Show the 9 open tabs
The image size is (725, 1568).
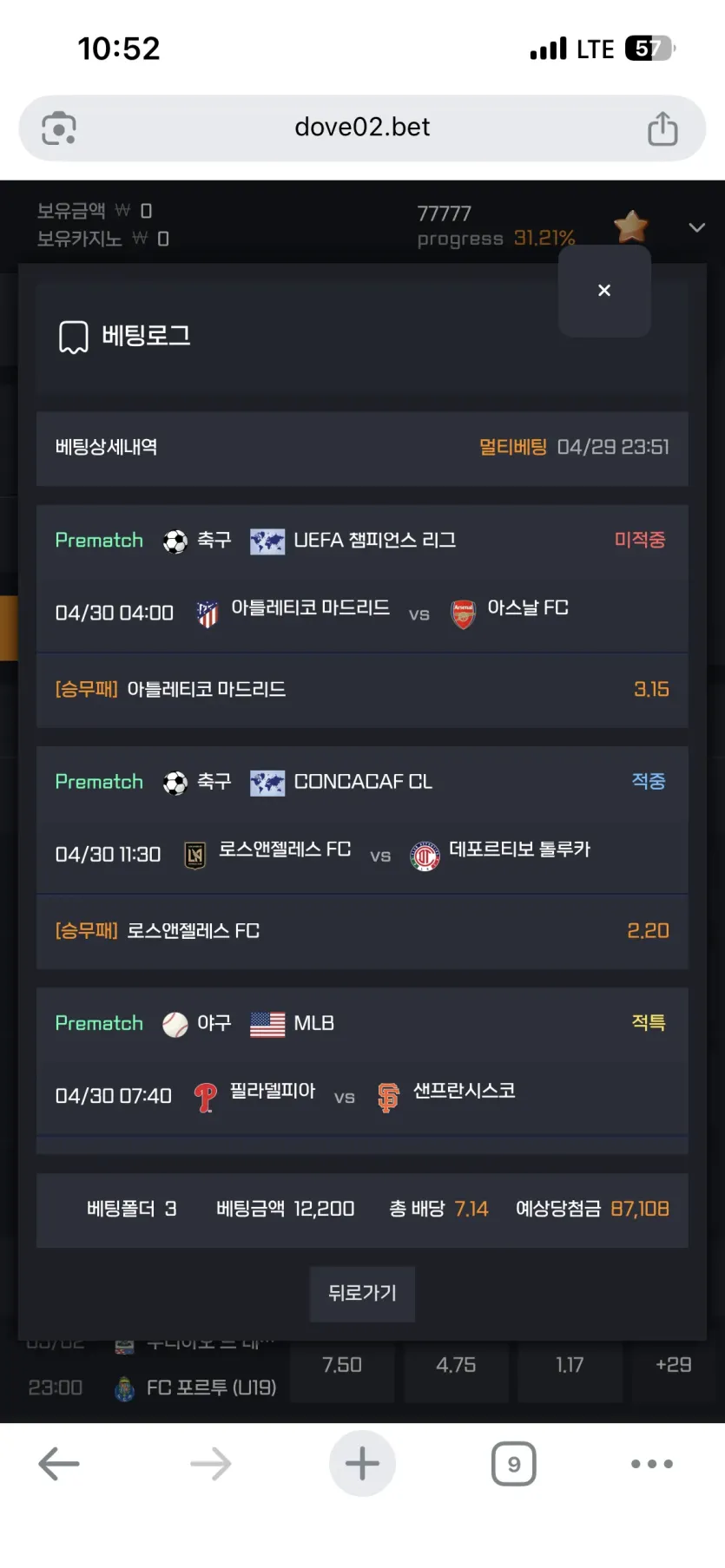coord(514,1464)
